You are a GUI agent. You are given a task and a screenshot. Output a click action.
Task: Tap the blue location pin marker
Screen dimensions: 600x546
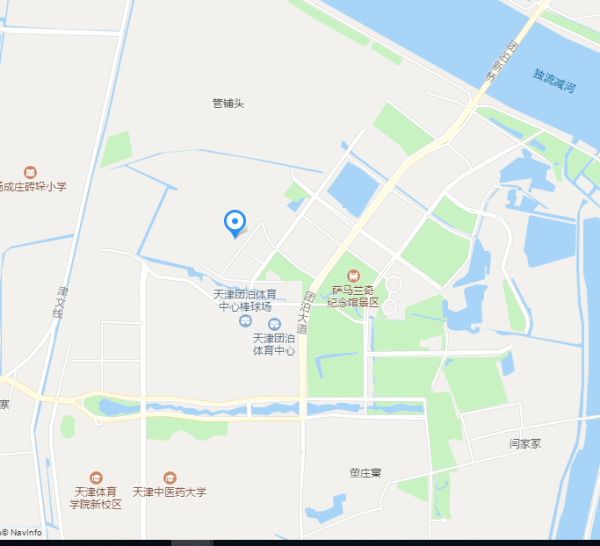click(x=234, y=222)
